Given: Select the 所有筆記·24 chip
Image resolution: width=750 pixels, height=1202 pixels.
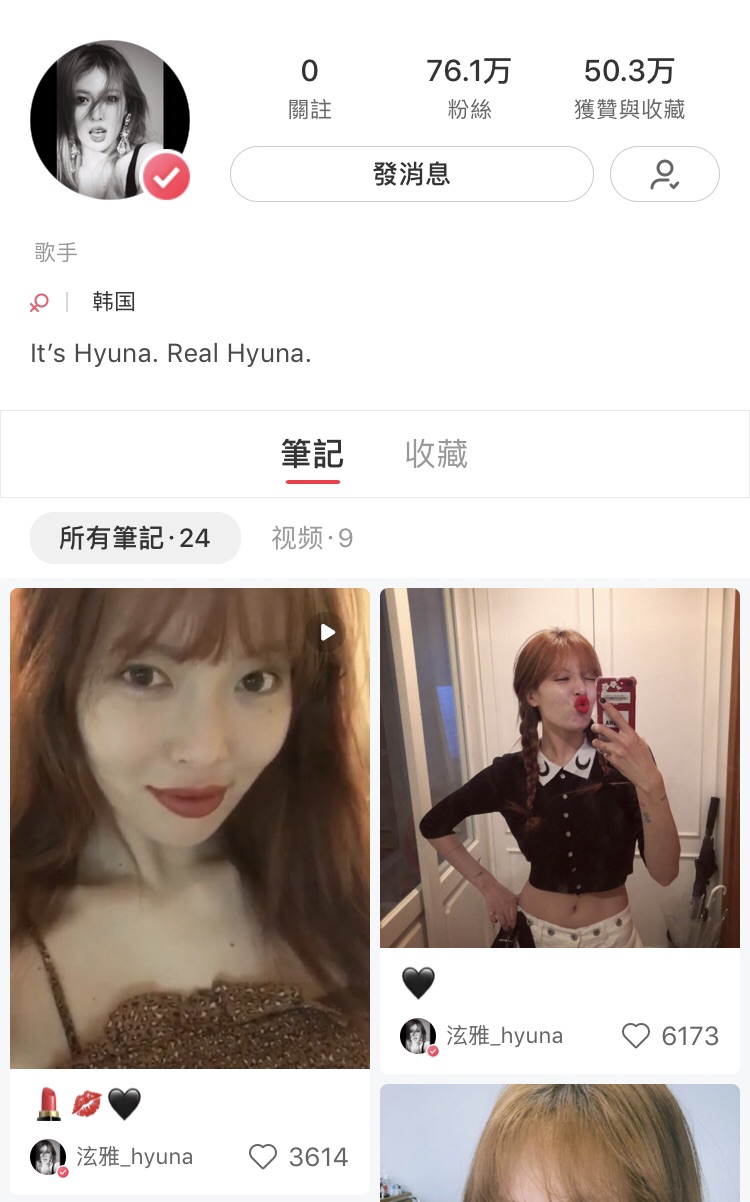Looking at the screenshot, I should pyautogui.click(x=135, y=539).
